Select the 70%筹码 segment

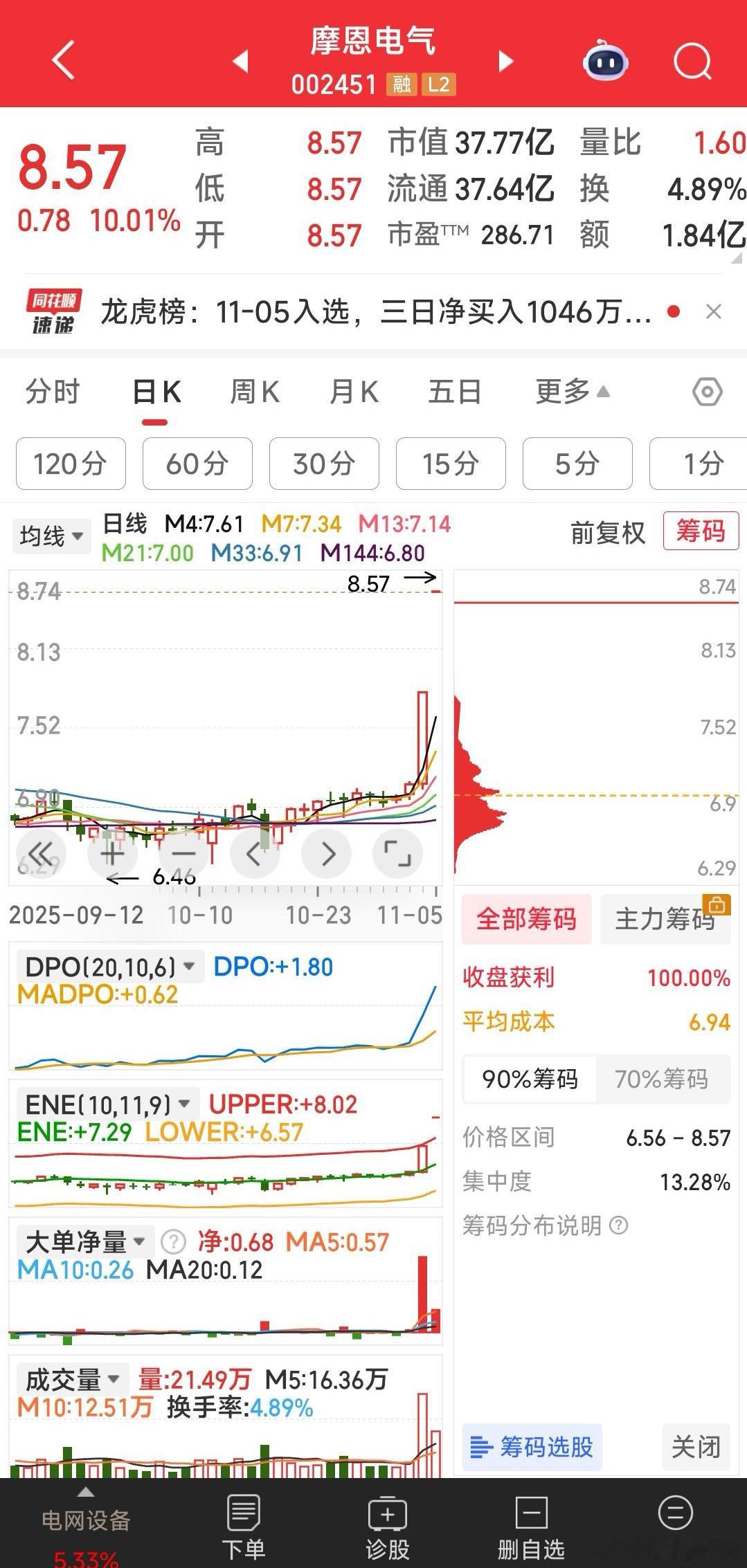[x=661, y=1079]
